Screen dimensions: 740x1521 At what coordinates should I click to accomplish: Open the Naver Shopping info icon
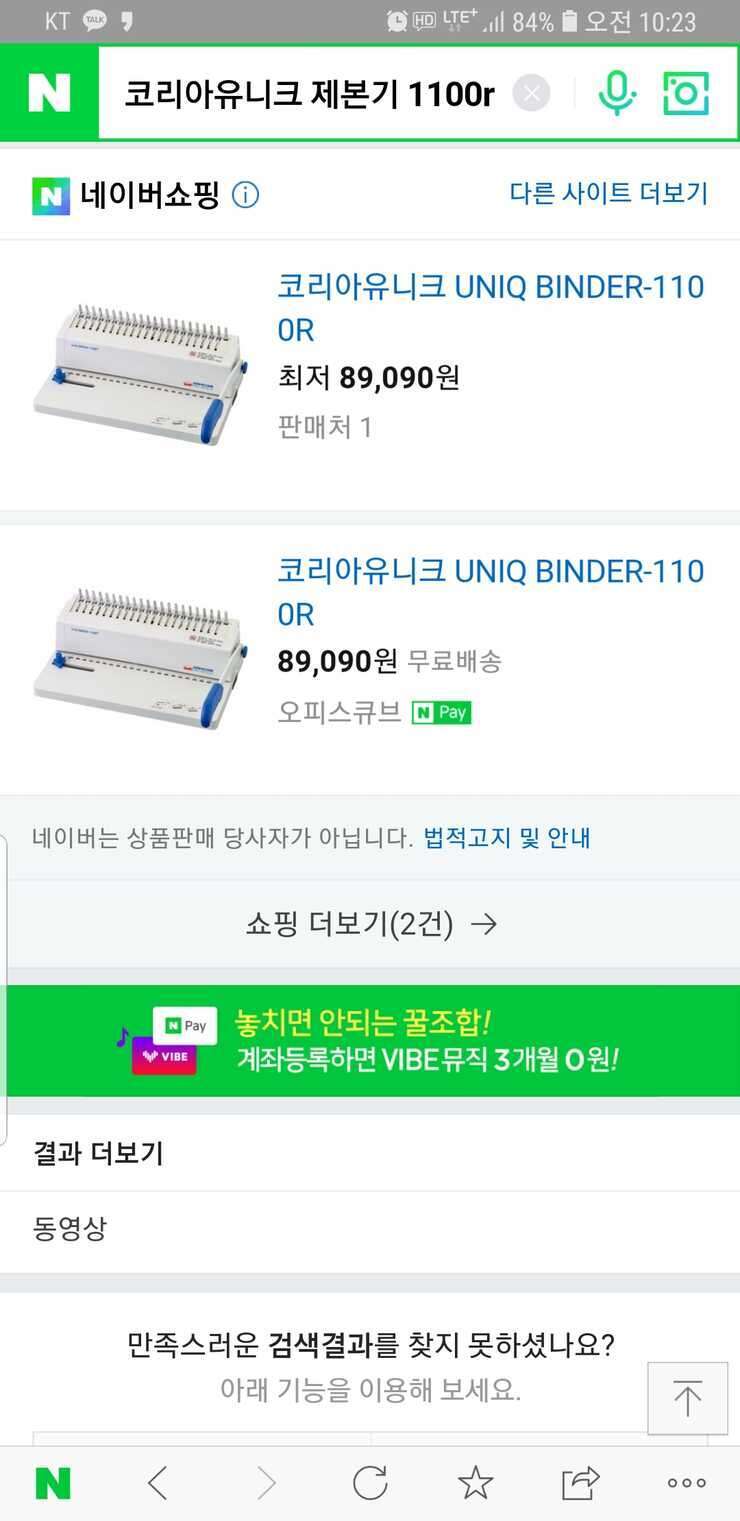245,195
